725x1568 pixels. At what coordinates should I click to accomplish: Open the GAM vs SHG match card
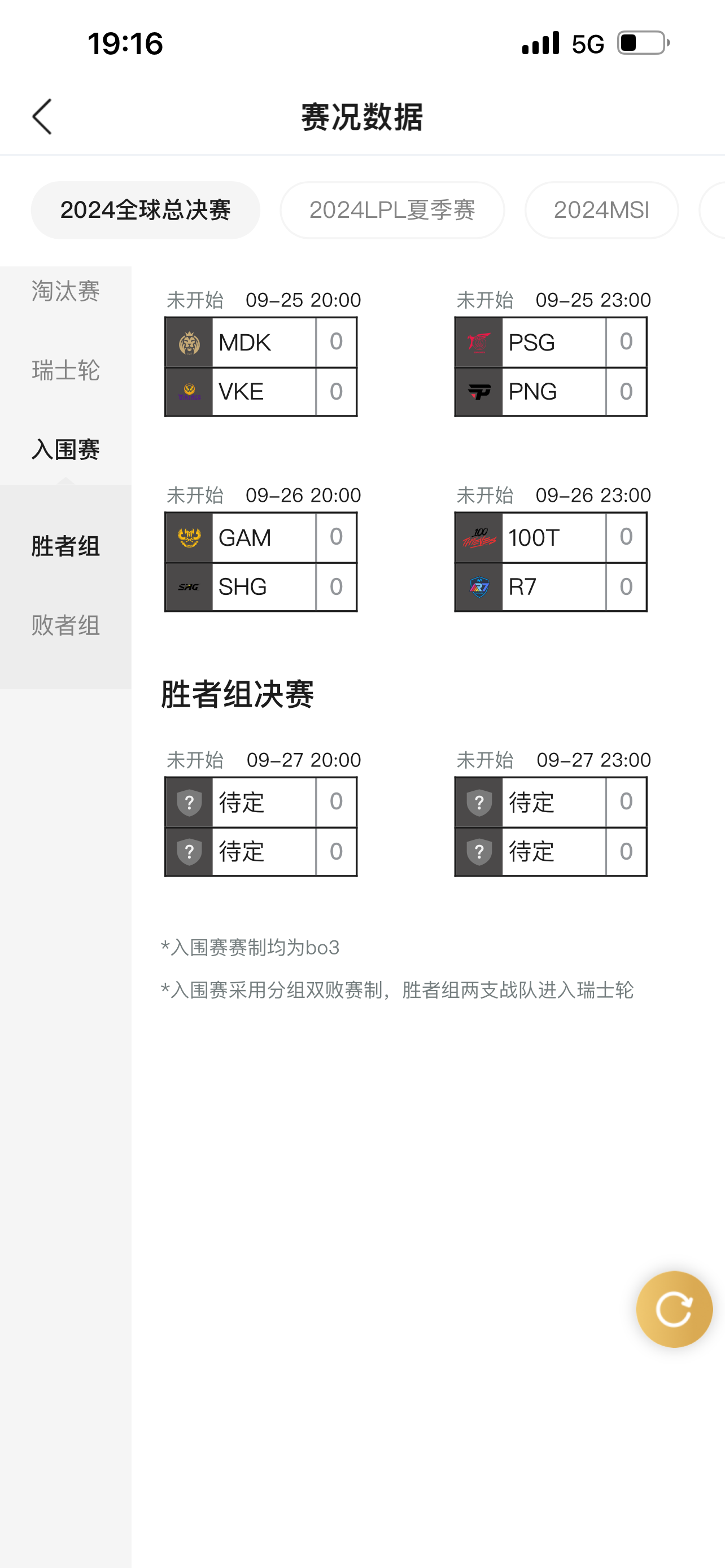pos(261,562)
